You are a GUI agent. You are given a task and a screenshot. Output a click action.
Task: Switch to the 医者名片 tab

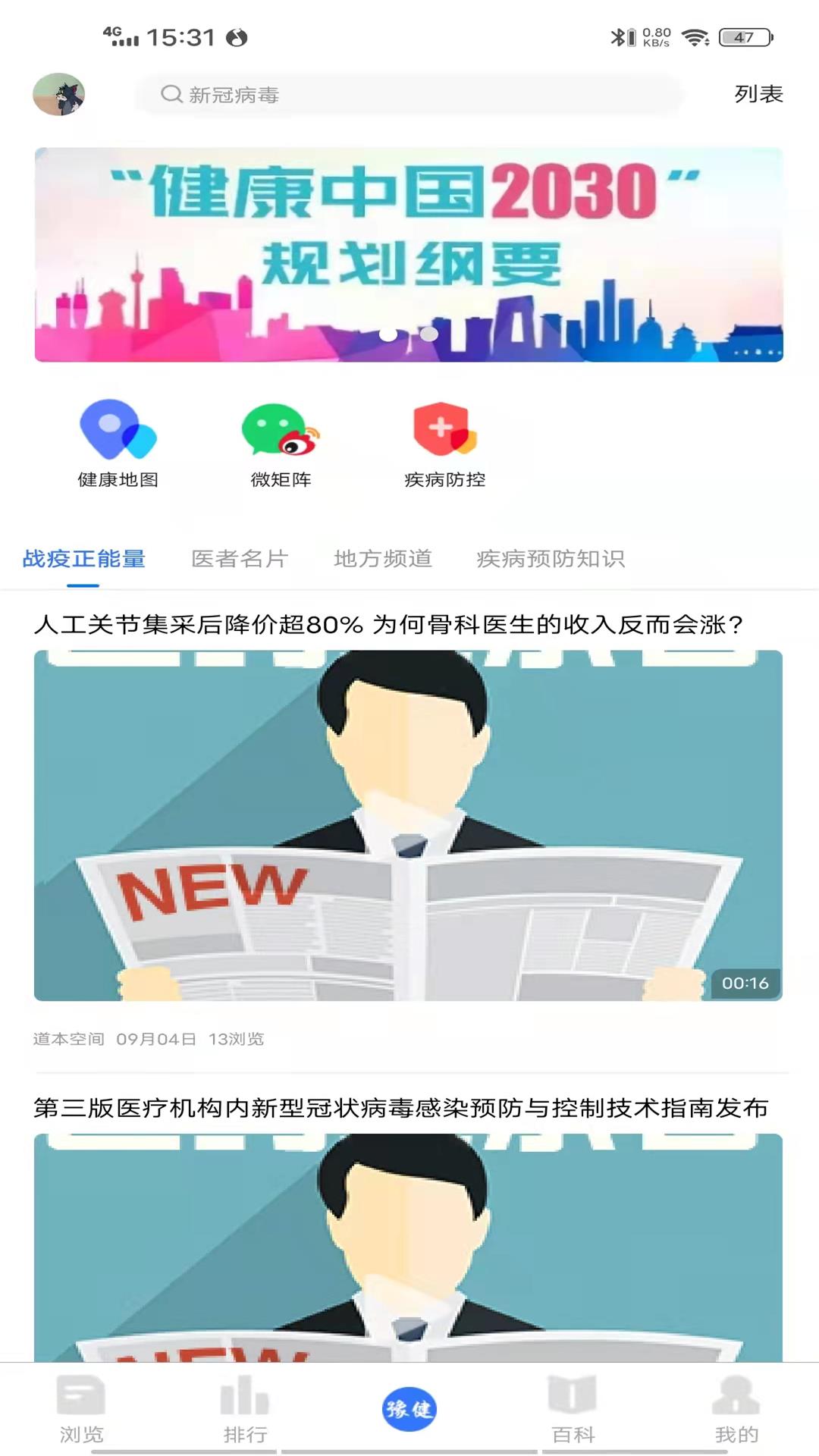(x=240, y=559)
